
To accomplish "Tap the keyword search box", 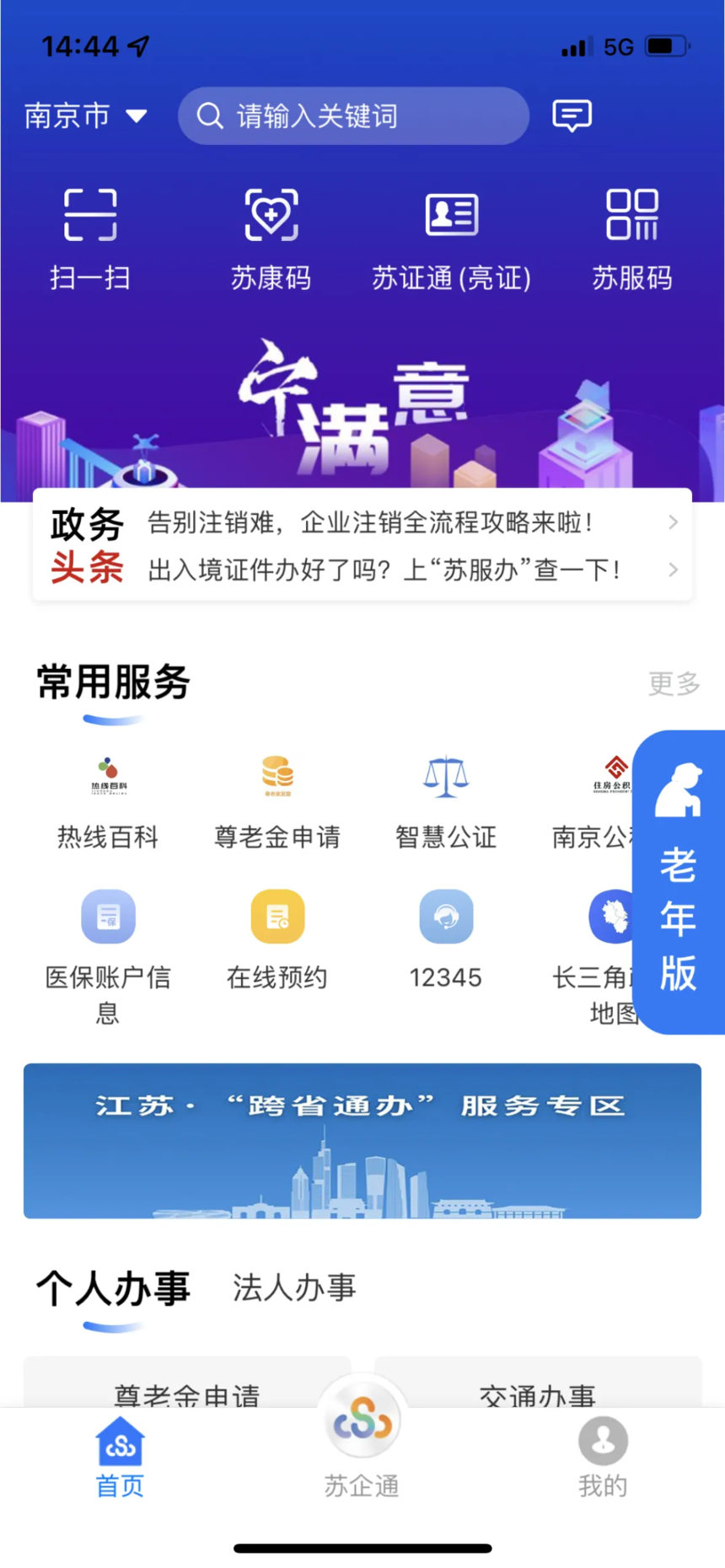I will pyautogui.click(x=352, y=115).
